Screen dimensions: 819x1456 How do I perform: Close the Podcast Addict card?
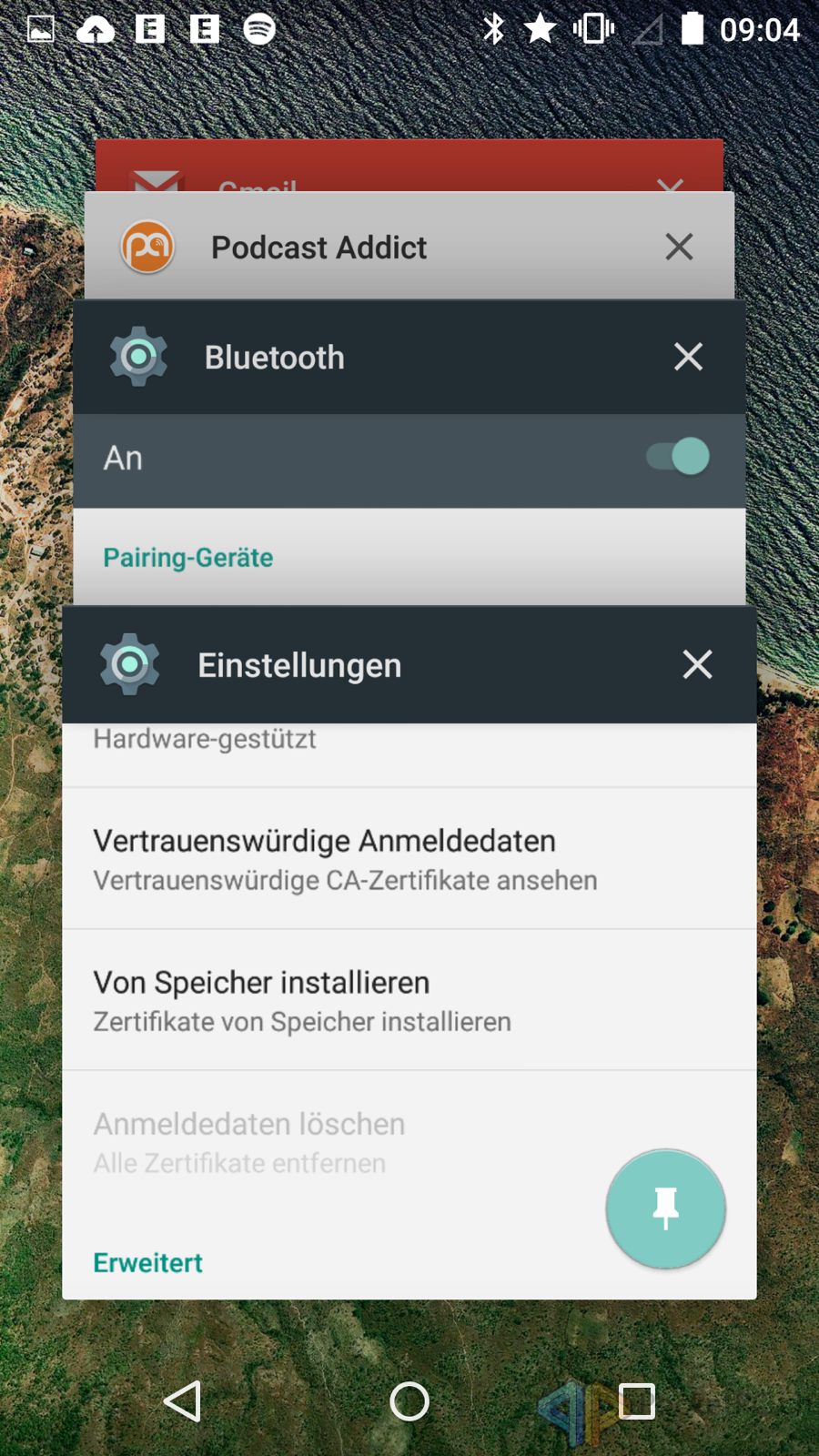679,247
